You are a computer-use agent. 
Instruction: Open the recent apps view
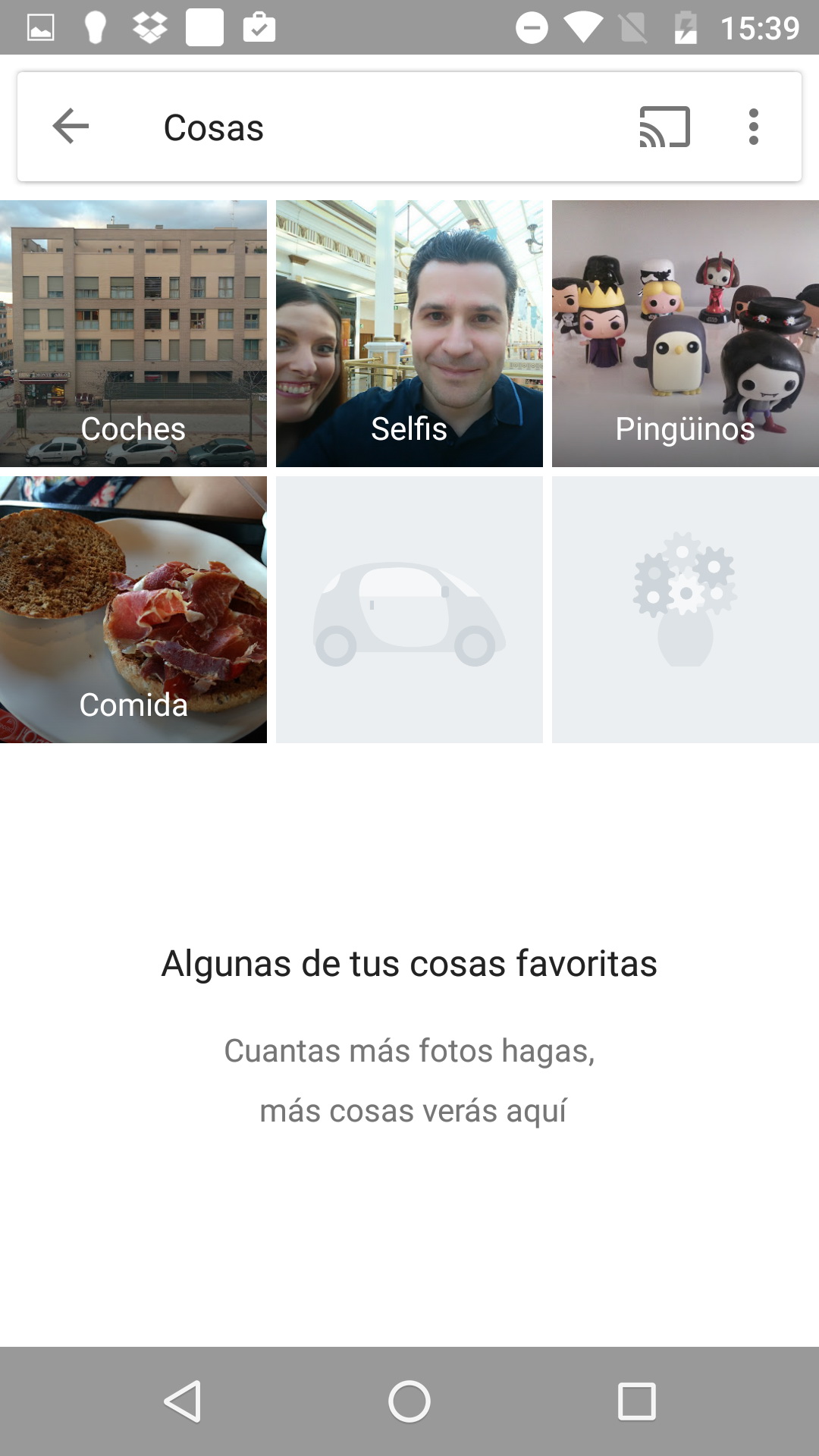pyautogui.click(x=636, y=1401)
